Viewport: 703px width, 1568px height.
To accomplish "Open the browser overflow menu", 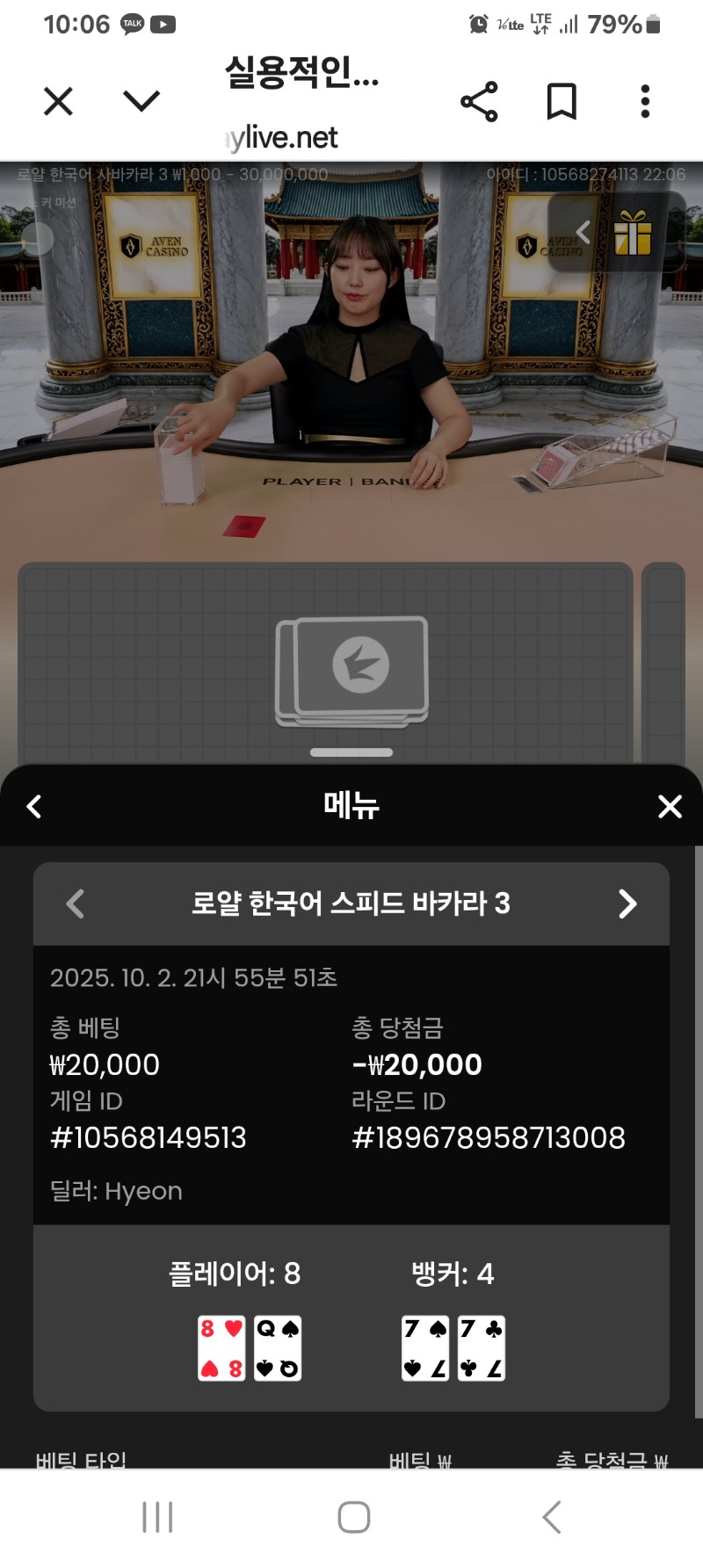I will pyautogui.click(x=645, y=101).
